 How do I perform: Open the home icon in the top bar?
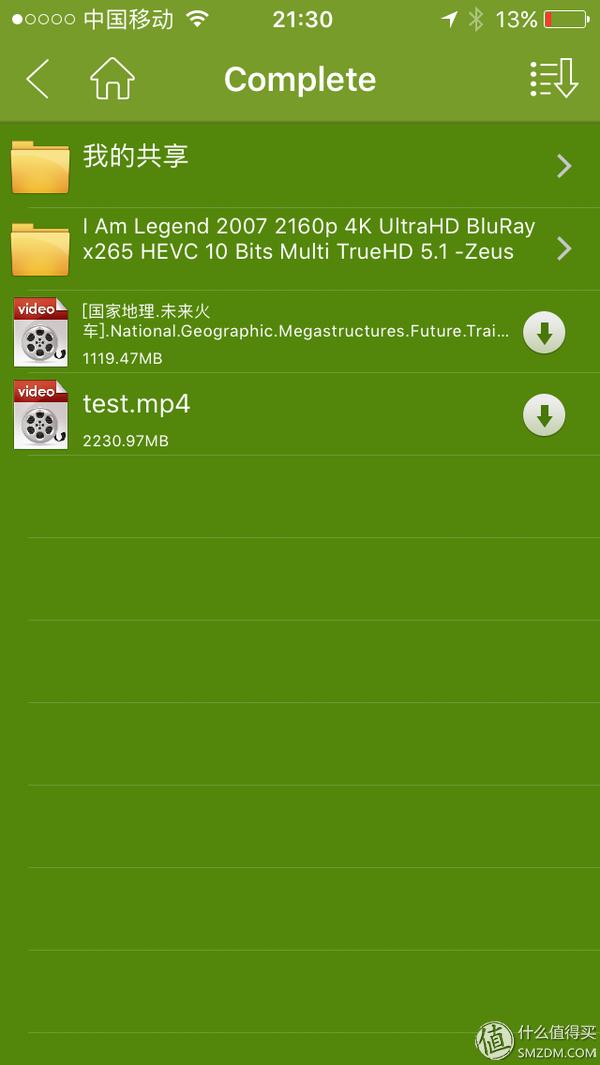(x=112, y=79)
